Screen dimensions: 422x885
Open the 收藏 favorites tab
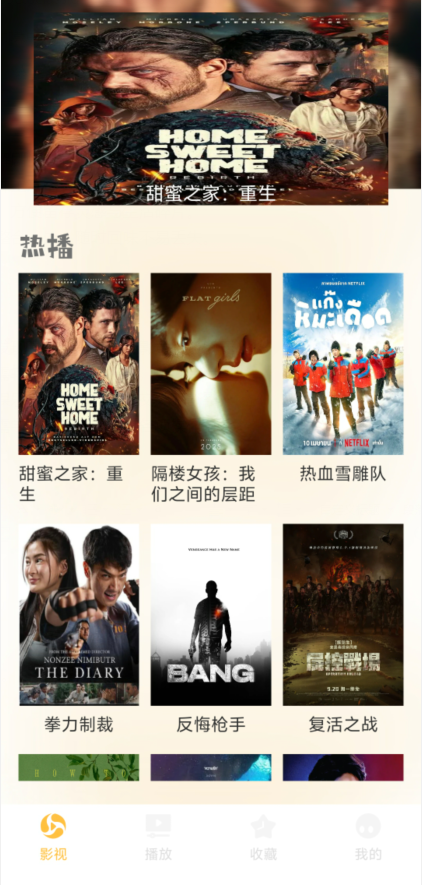263,837
